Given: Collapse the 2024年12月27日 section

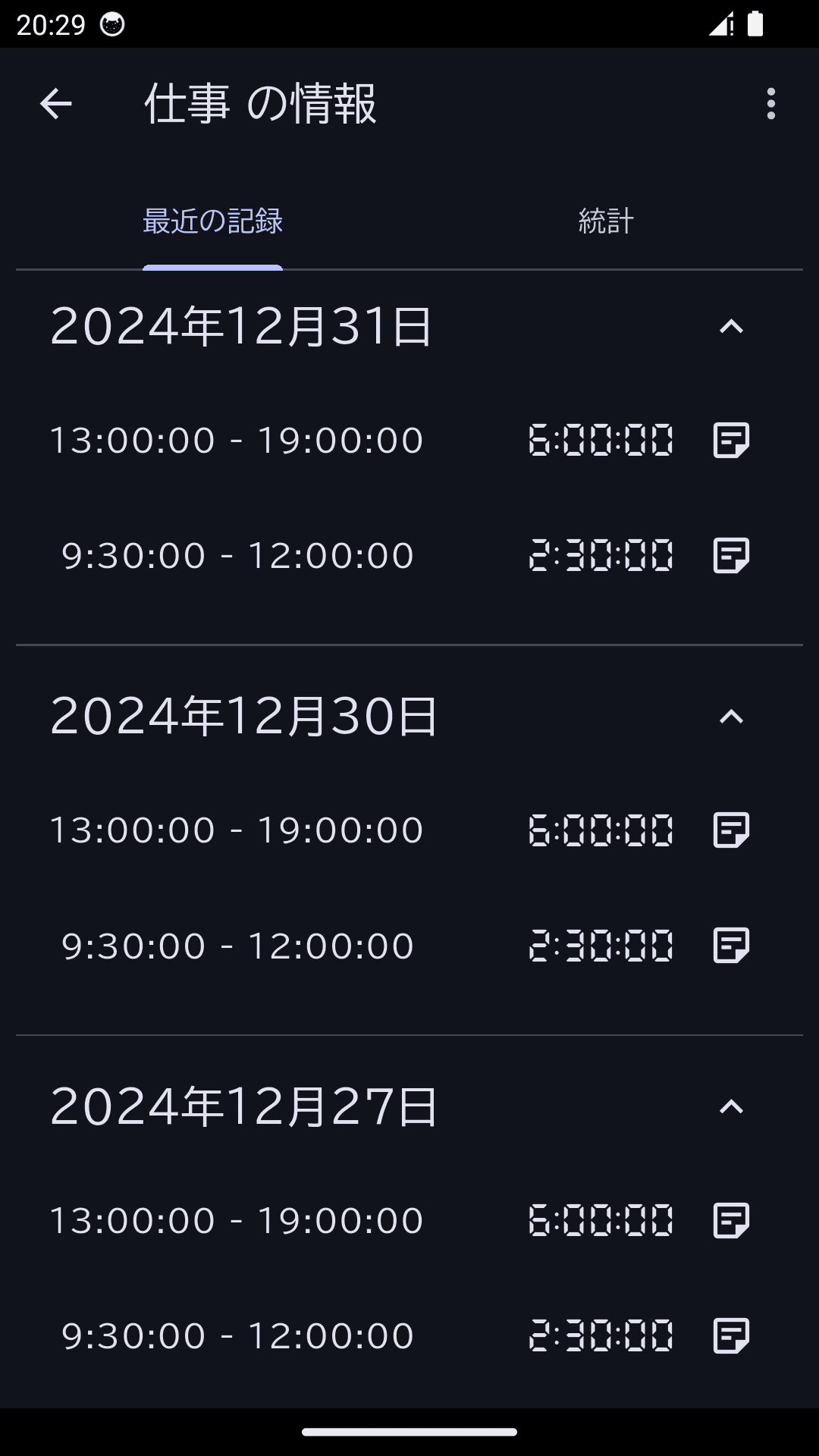Looking at the screenshot, I should click(731, 1107).
